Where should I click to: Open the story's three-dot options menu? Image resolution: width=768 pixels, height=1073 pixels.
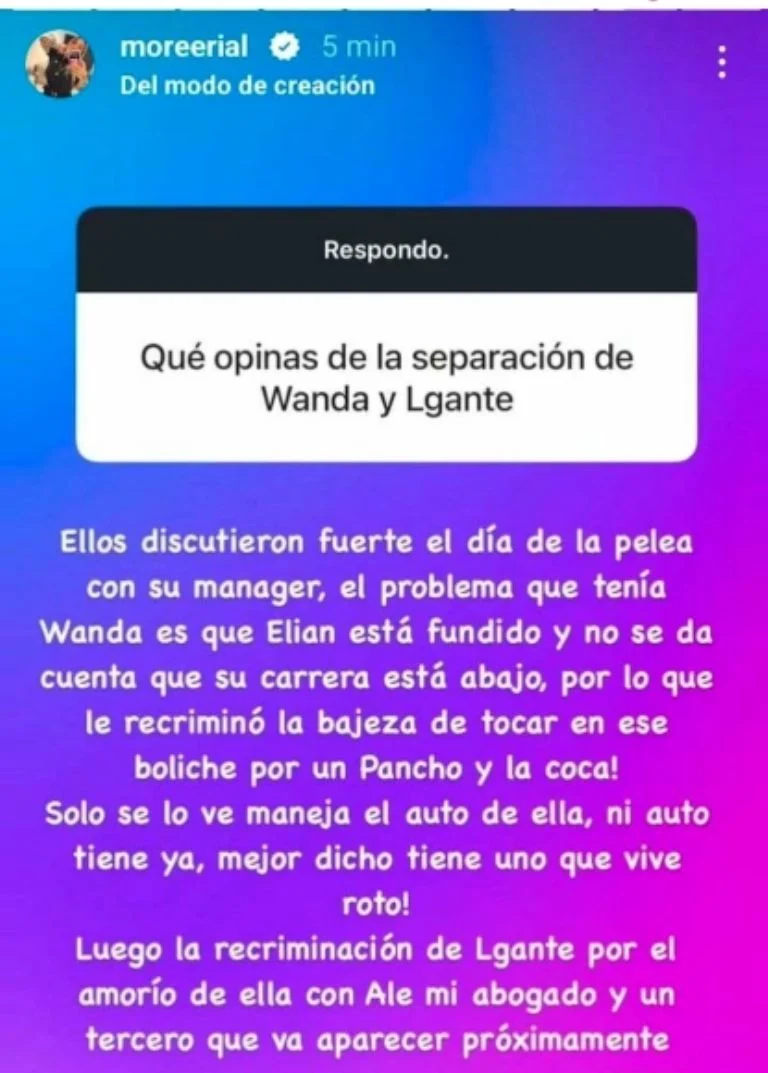click(723, 63)
